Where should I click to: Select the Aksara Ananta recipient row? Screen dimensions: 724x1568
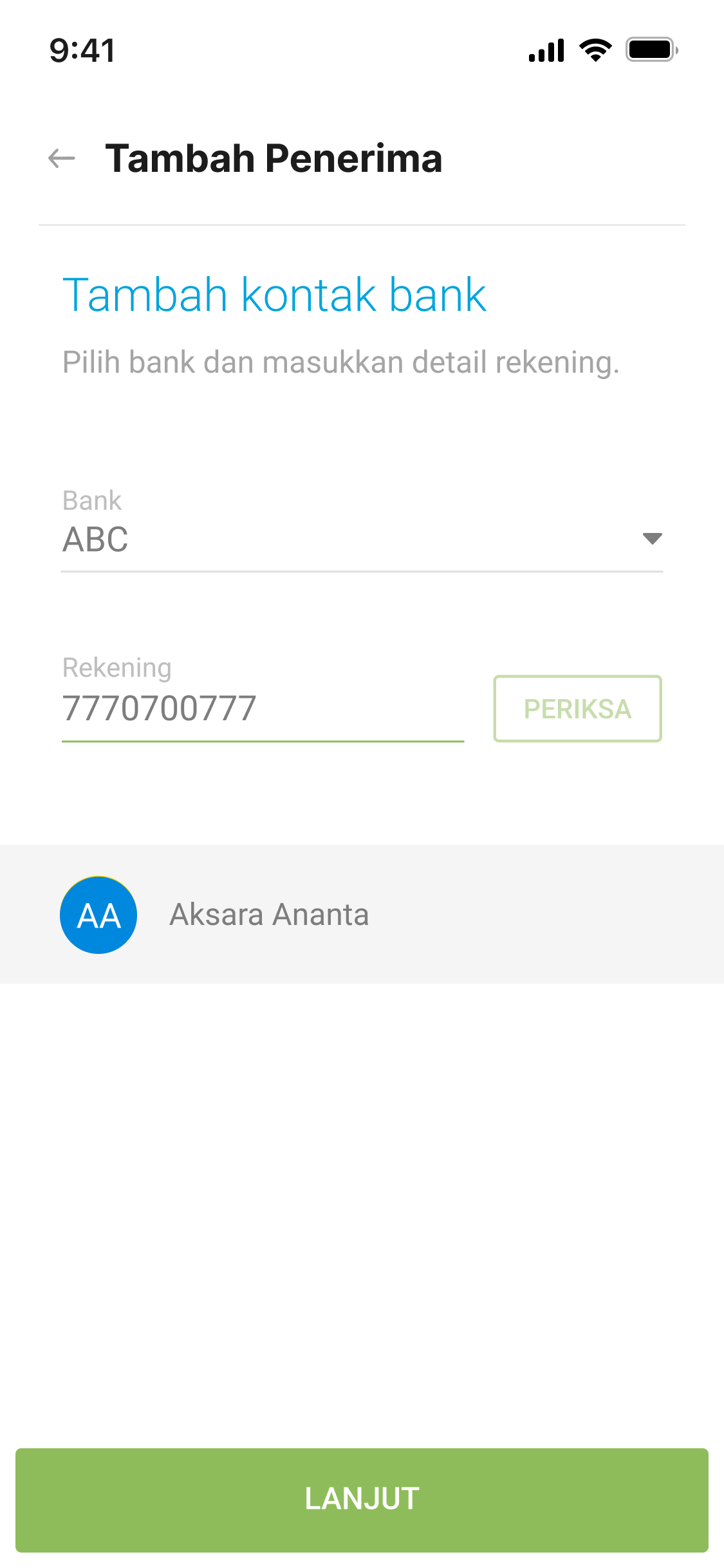[x=362, y=914]
